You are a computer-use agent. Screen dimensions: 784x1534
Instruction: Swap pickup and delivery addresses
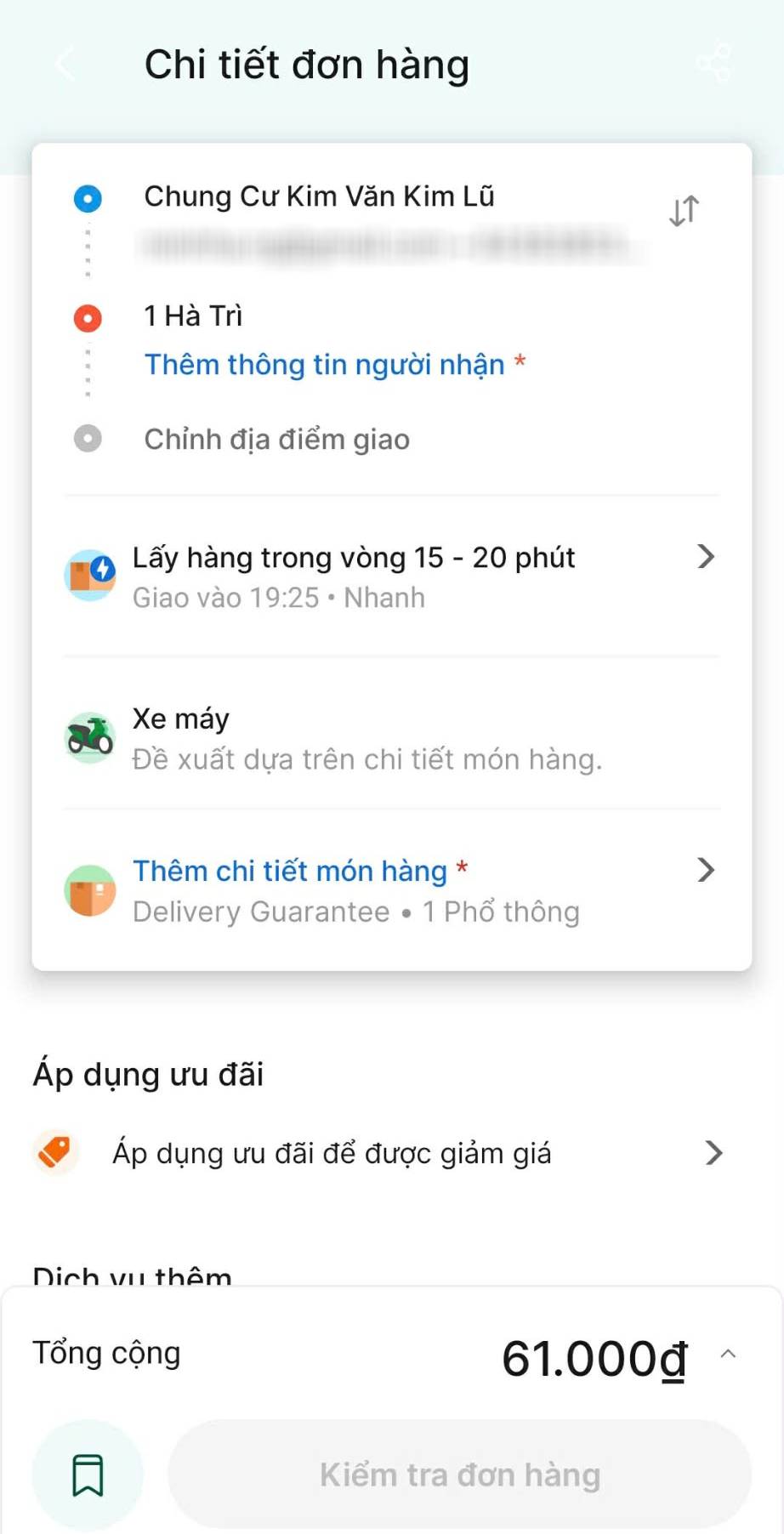pos(682,210)
